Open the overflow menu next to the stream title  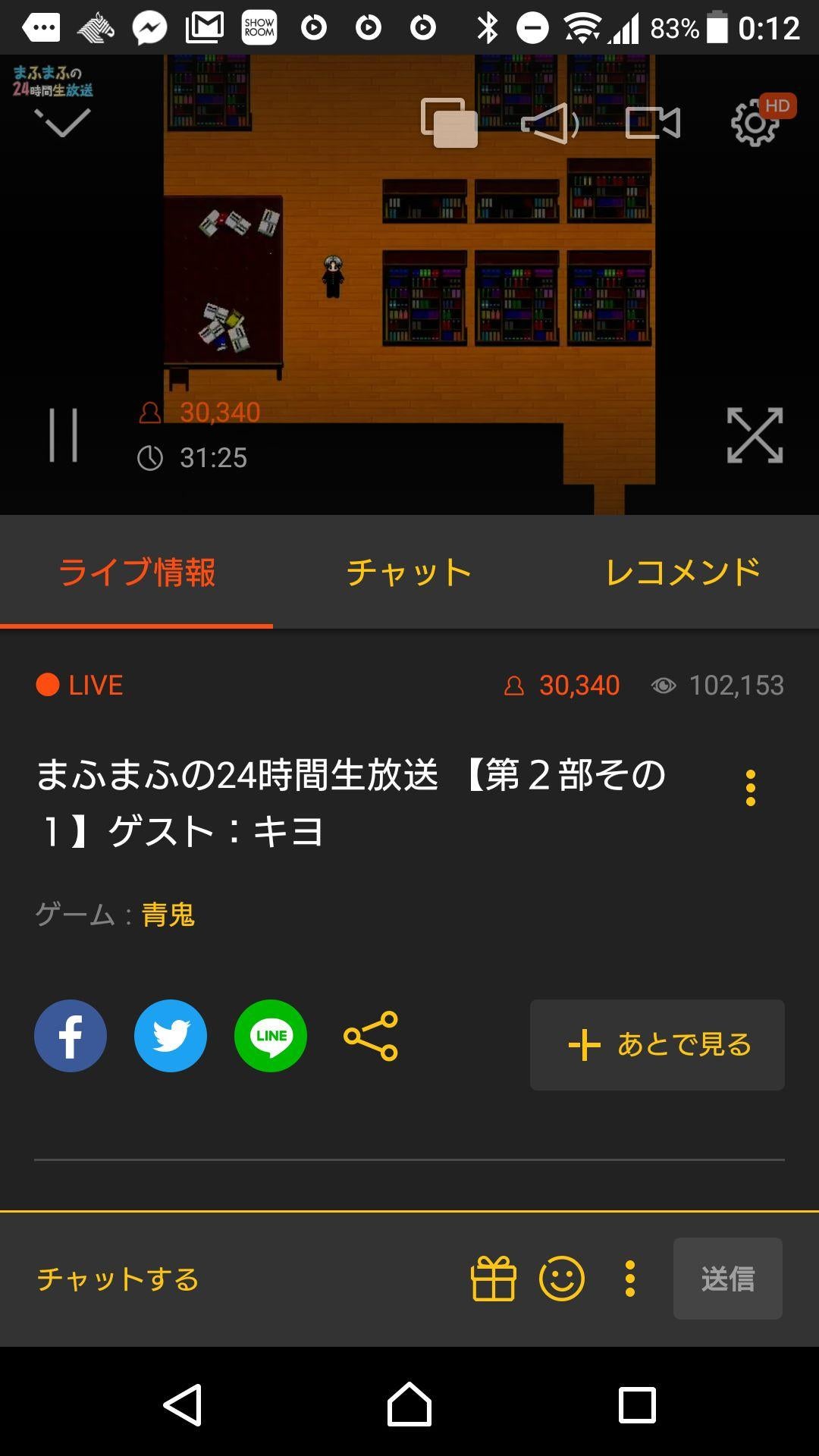[x=750, y=789]
